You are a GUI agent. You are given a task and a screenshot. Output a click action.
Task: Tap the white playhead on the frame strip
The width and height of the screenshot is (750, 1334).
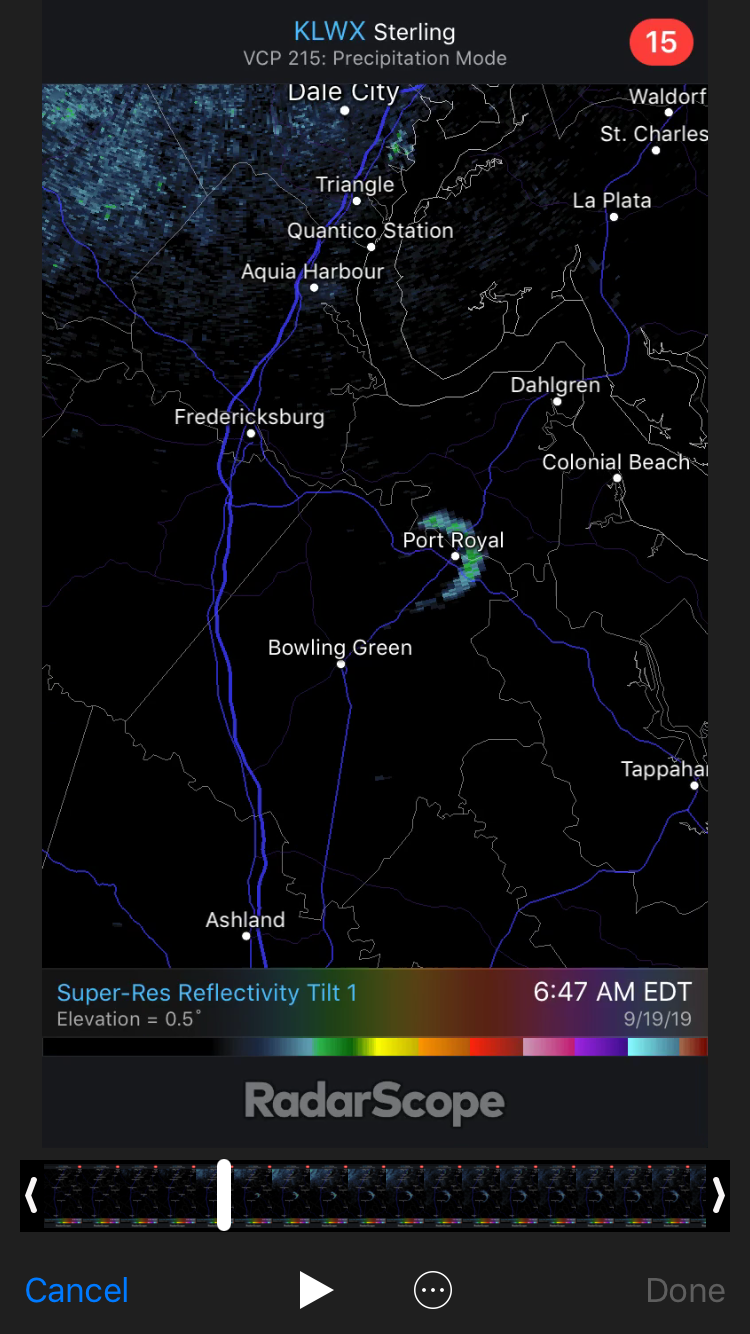click(224, 1195)
